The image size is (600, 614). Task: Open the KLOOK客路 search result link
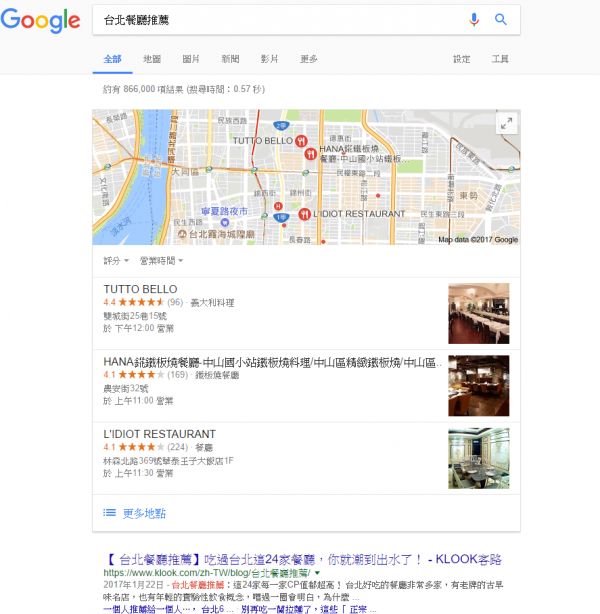[x=300, y=558]
